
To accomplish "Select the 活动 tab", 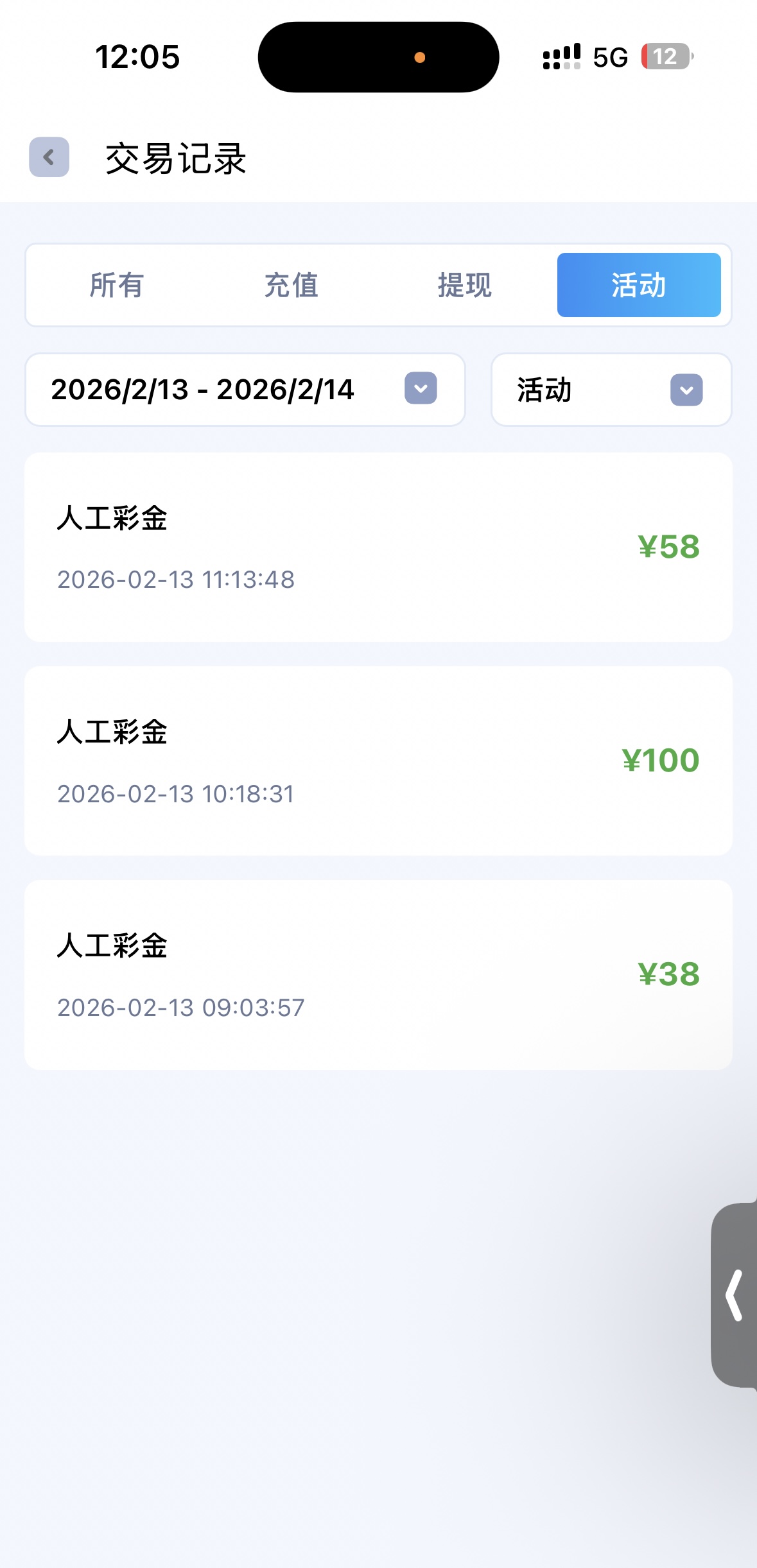I will (638, 285).
